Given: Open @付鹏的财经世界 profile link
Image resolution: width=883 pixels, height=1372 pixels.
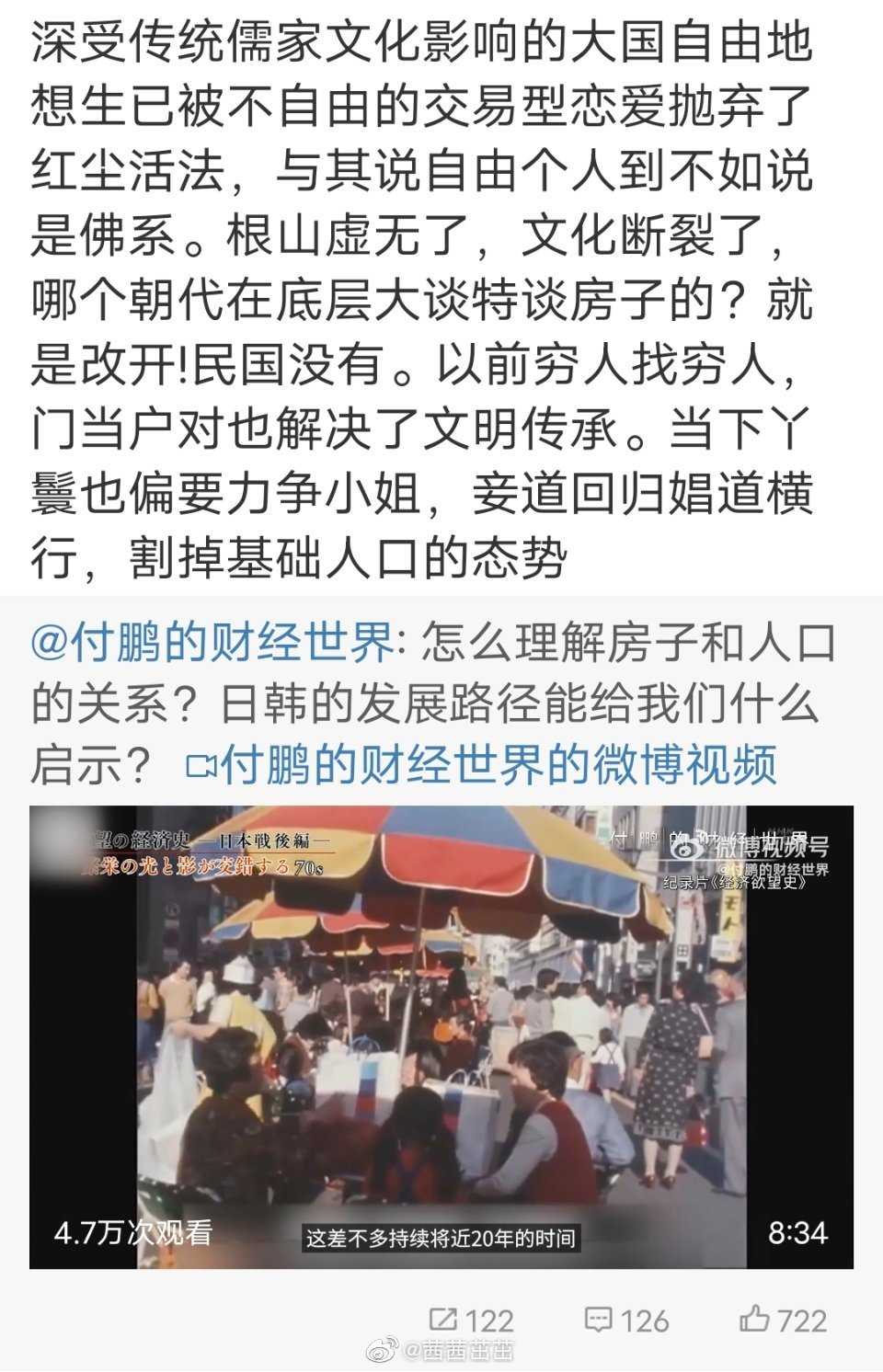Looking at the screenshot, I should click(214, 642).
